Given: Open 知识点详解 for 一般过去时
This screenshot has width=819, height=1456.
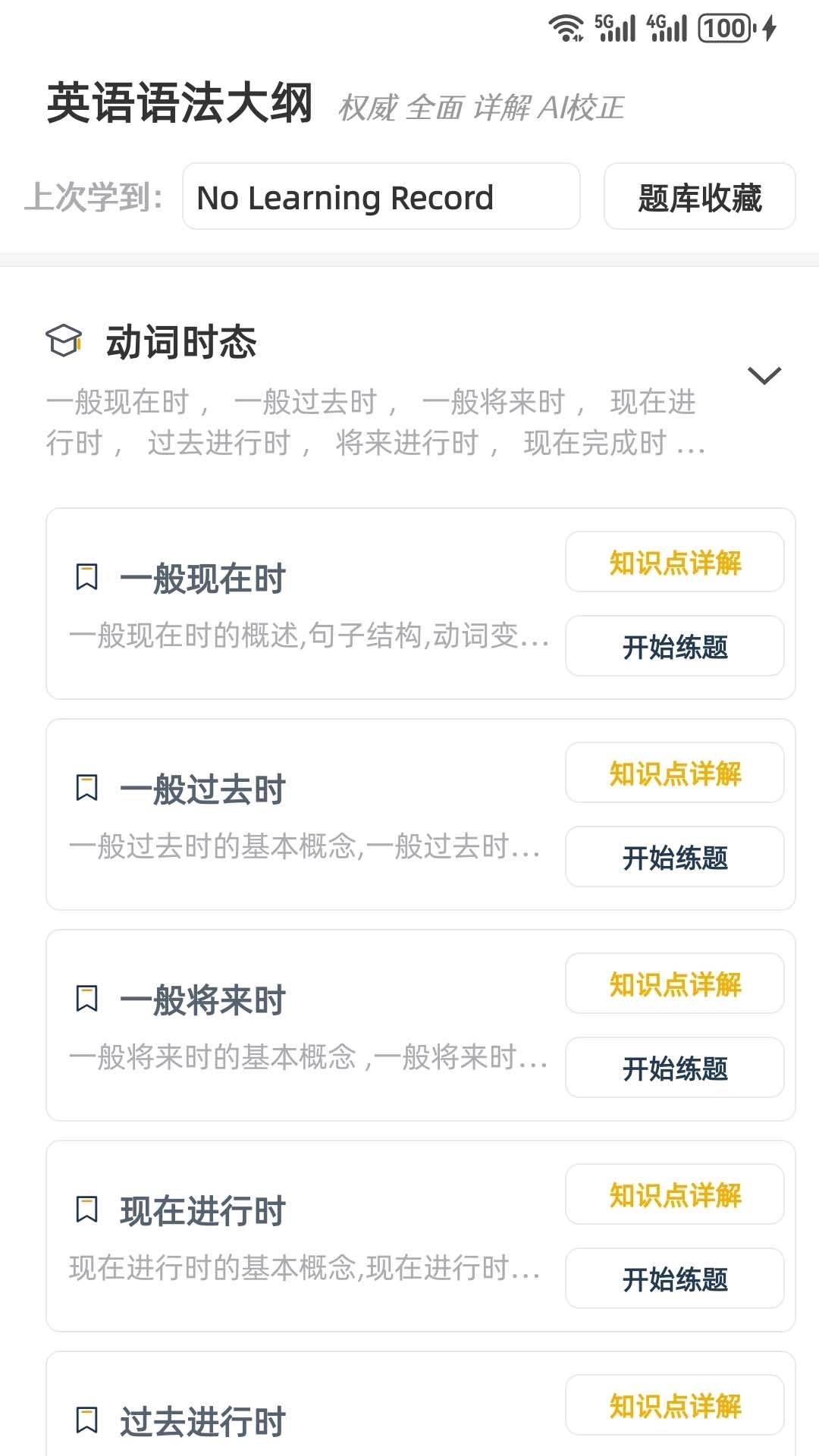Looking at the screenshot, I should pyautogui.click(x=674, y=773).
